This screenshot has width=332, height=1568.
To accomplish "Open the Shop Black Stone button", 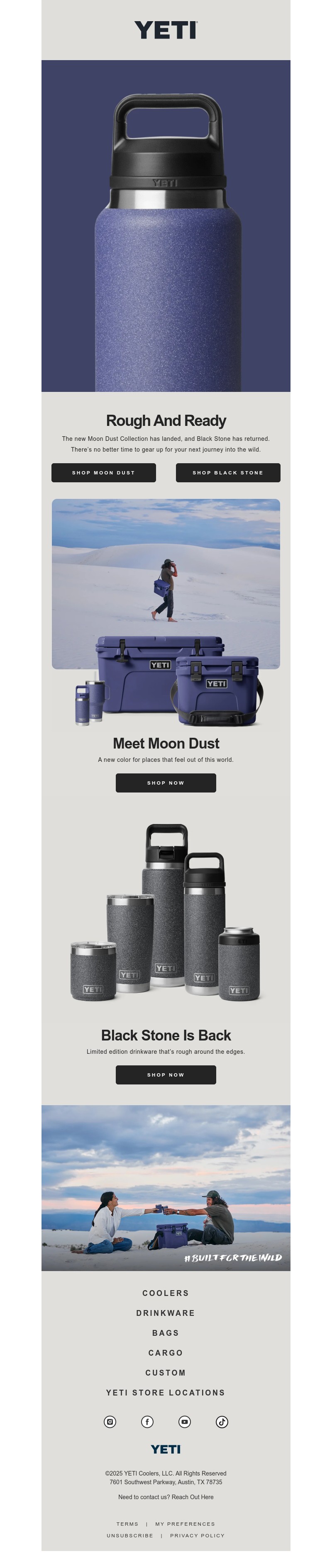I will pyautogui.click(x=228, y=472).
